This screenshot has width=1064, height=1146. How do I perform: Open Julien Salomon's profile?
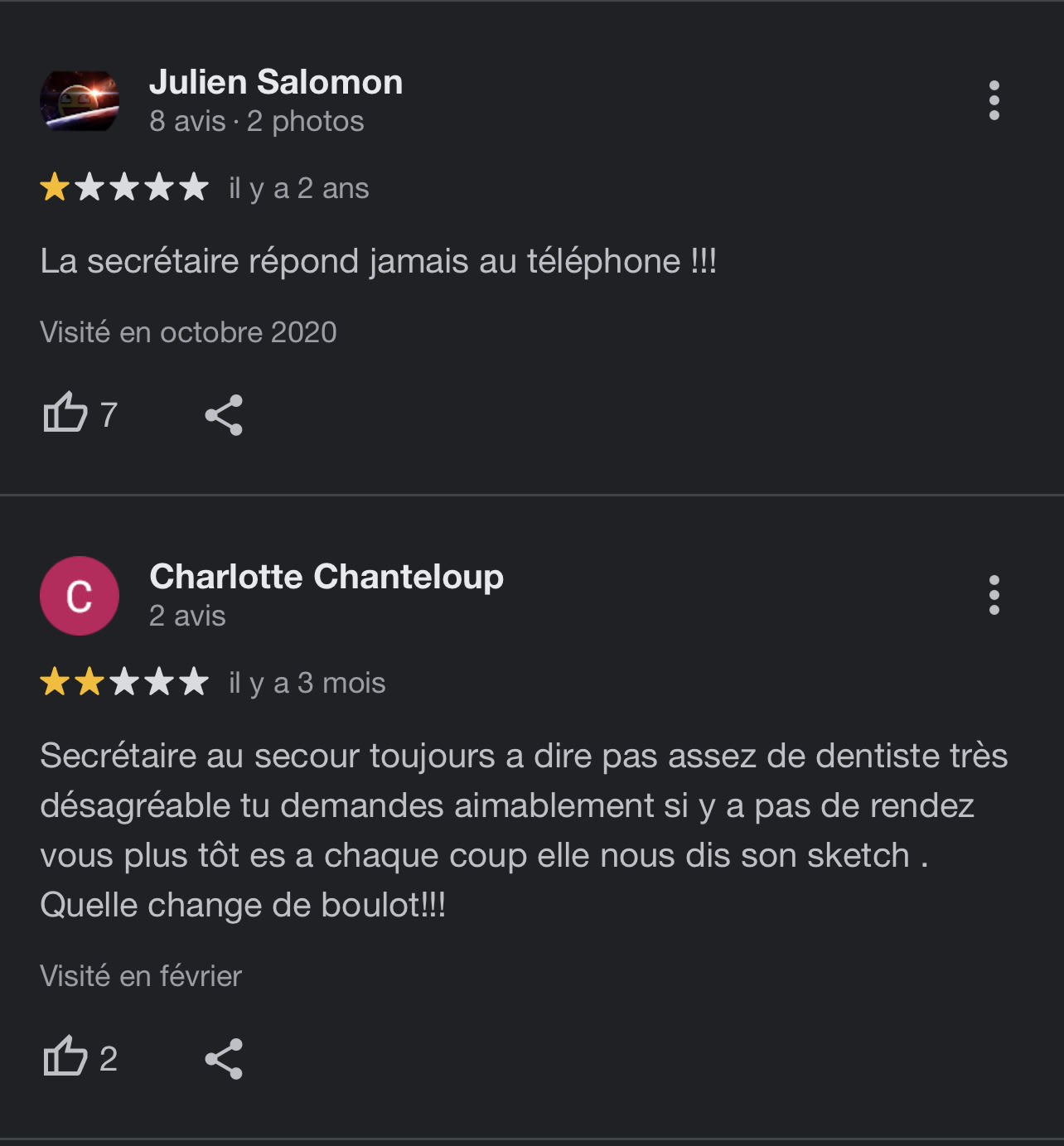pos(276,83)
